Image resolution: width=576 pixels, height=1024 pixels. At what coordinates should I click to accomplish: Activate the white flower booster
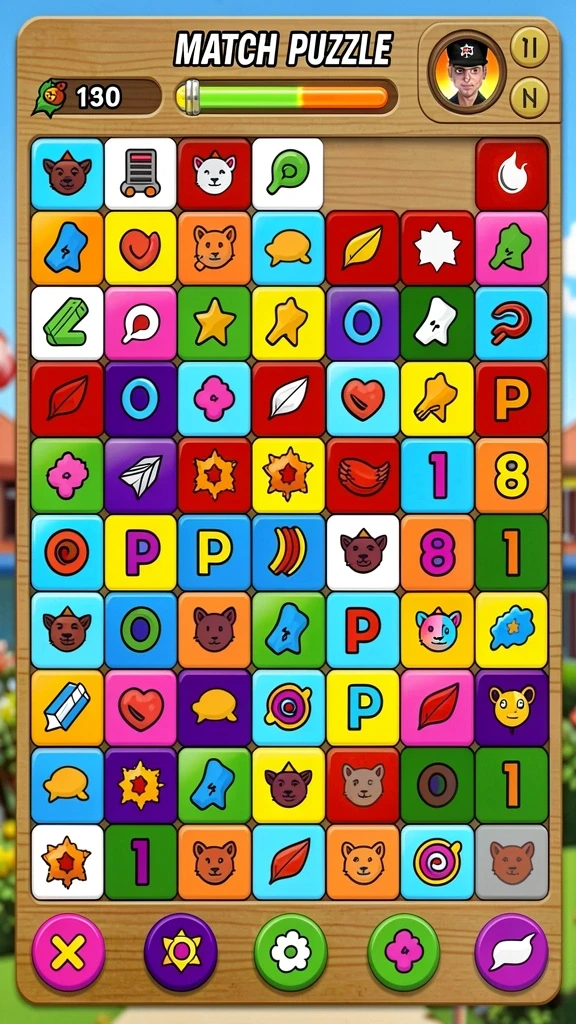pyautogui.click(x=291, y=952)
